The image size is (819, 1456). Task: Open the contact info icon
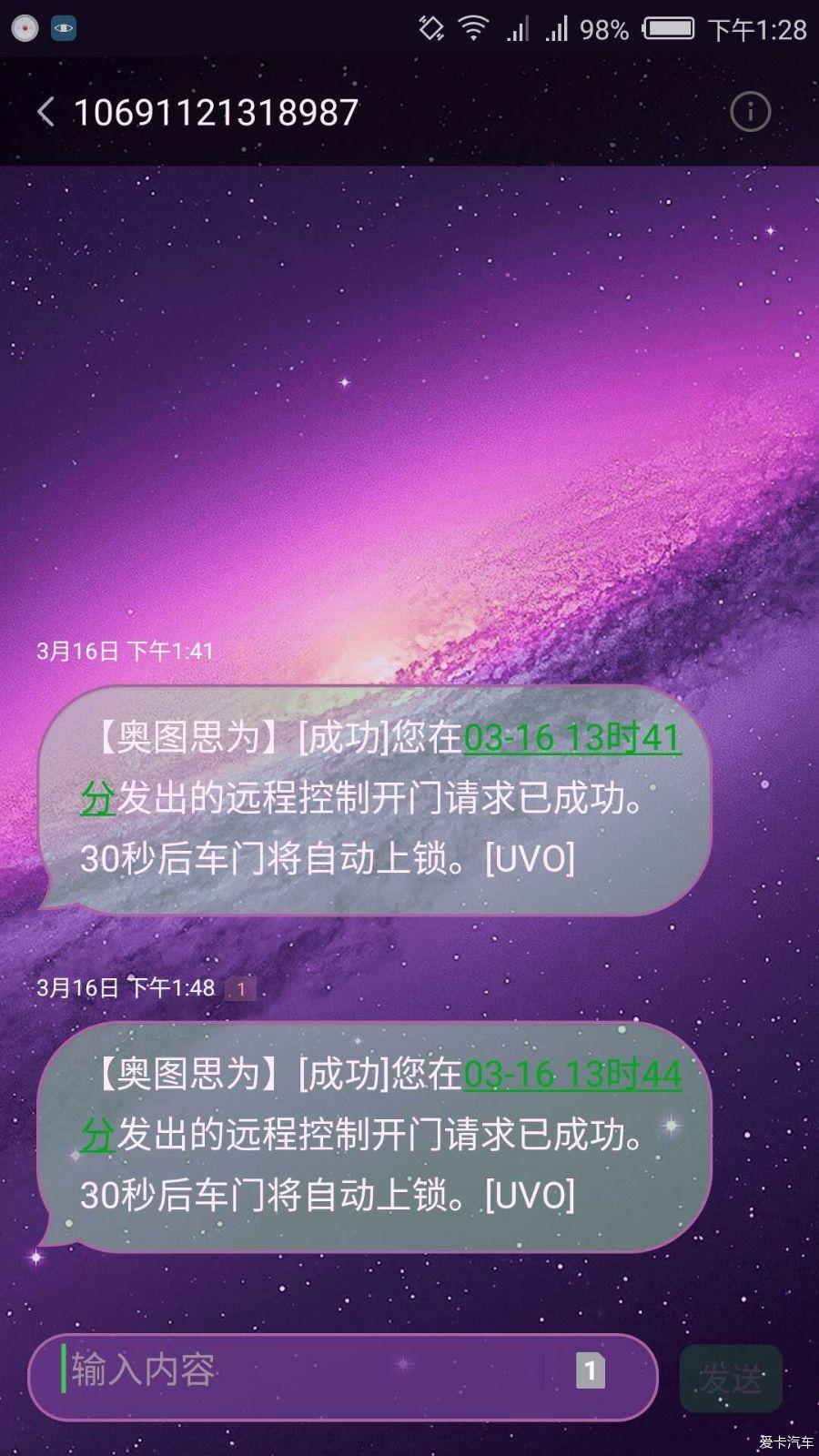(750, 112)
